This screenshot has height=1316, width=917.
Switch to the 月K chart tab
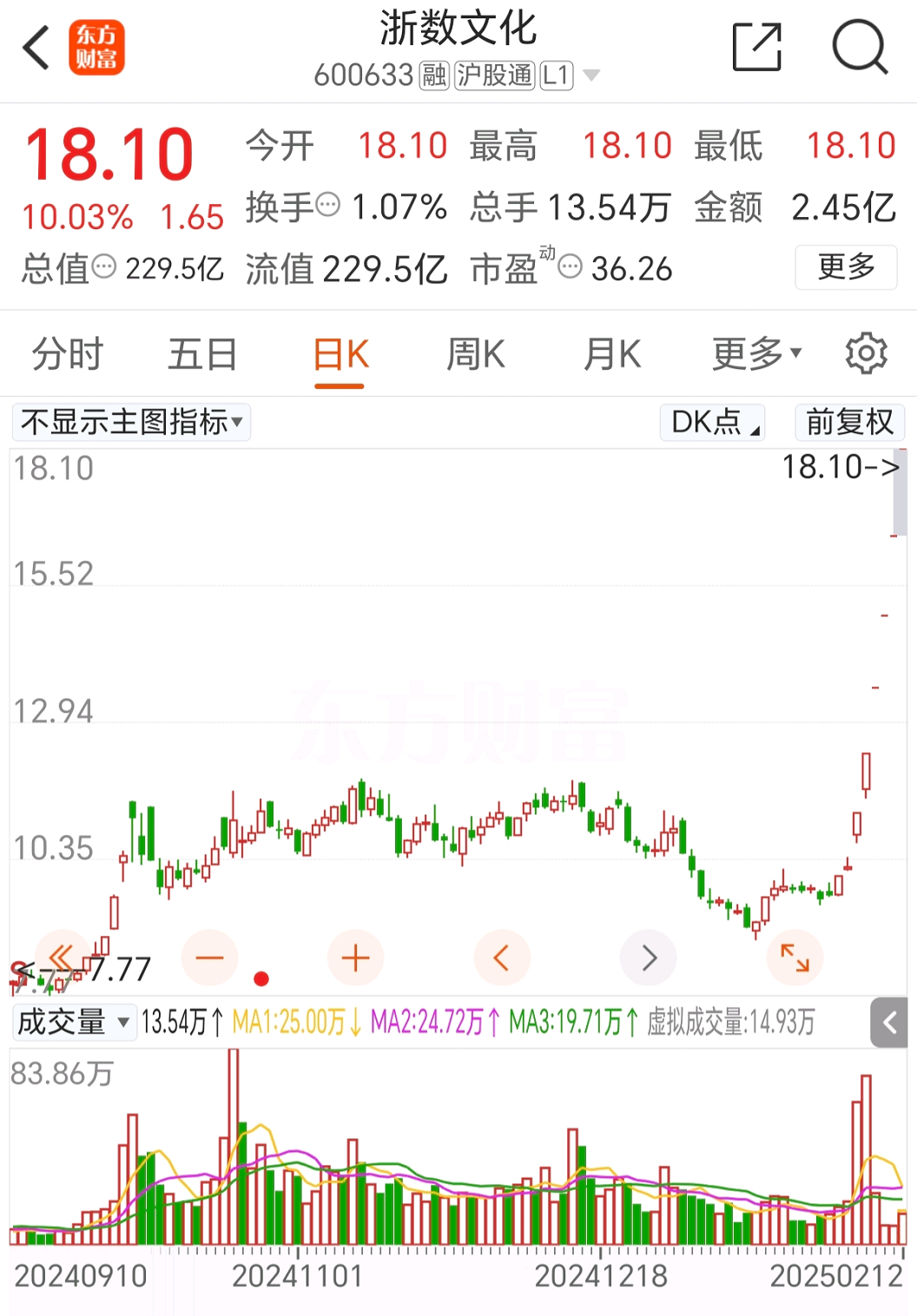click(x=612, y=354)
